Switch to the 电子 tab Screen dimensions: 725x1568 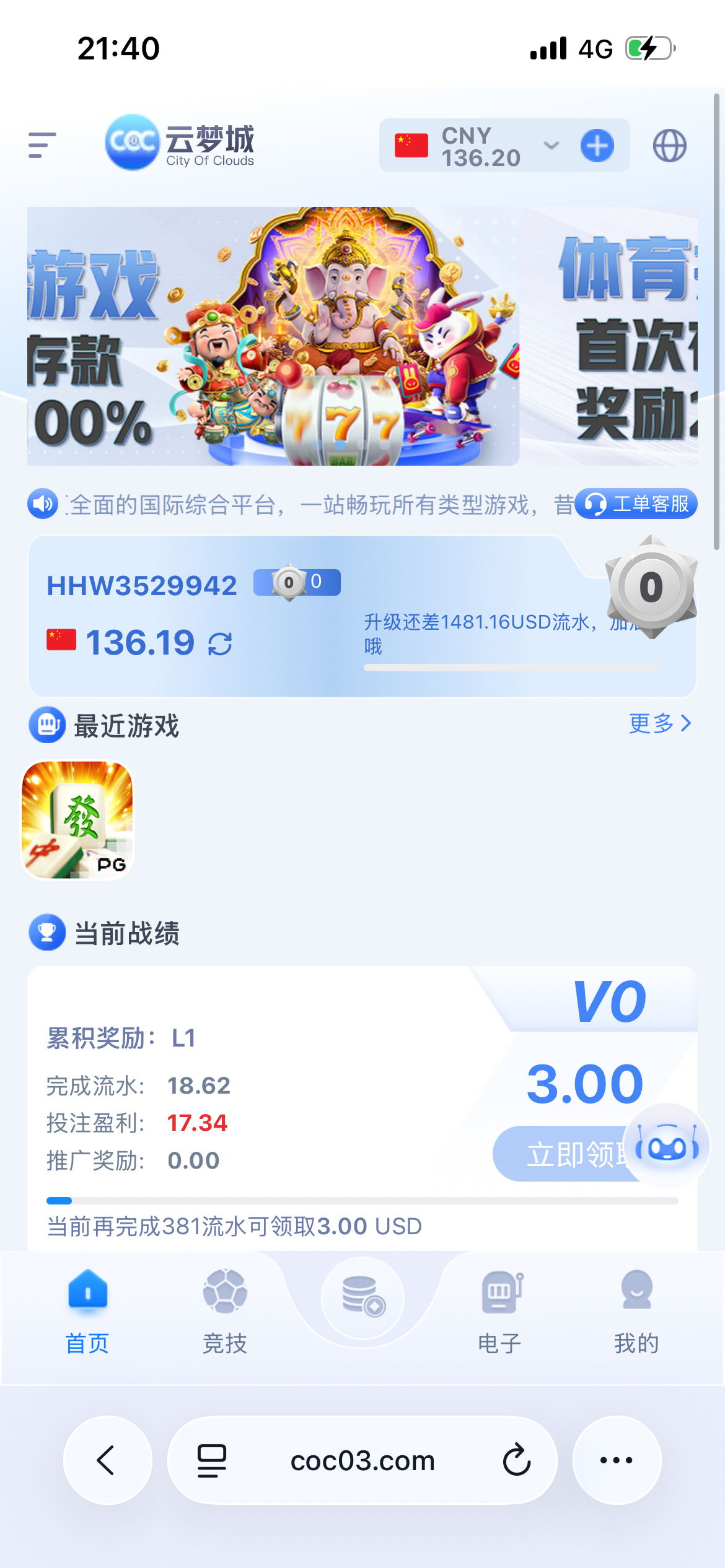click(x=500, y=1310)
